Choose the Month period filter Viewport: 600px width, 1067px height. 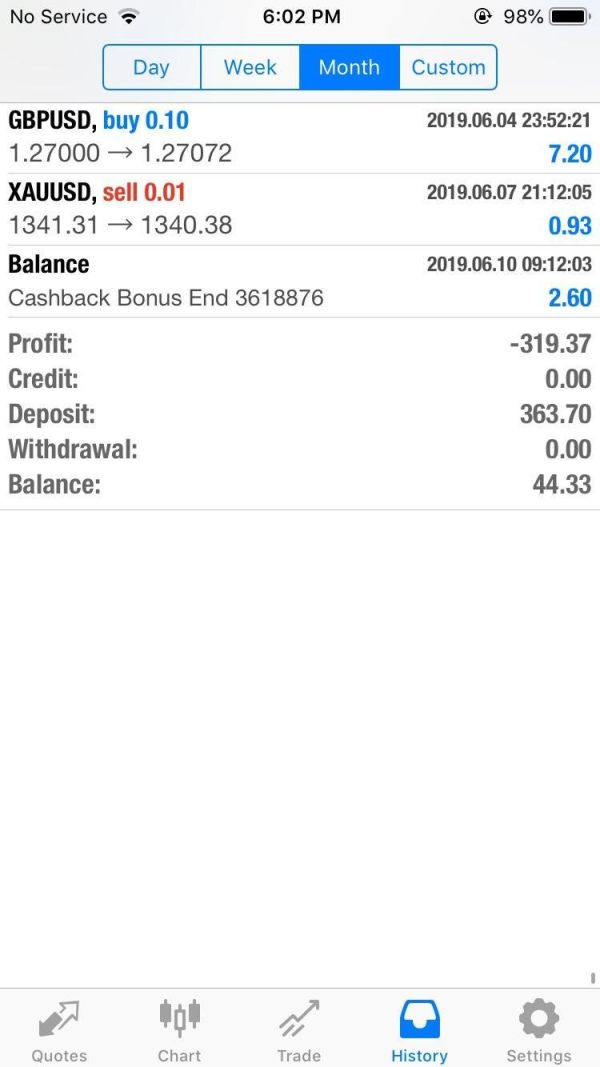point(349,67)
